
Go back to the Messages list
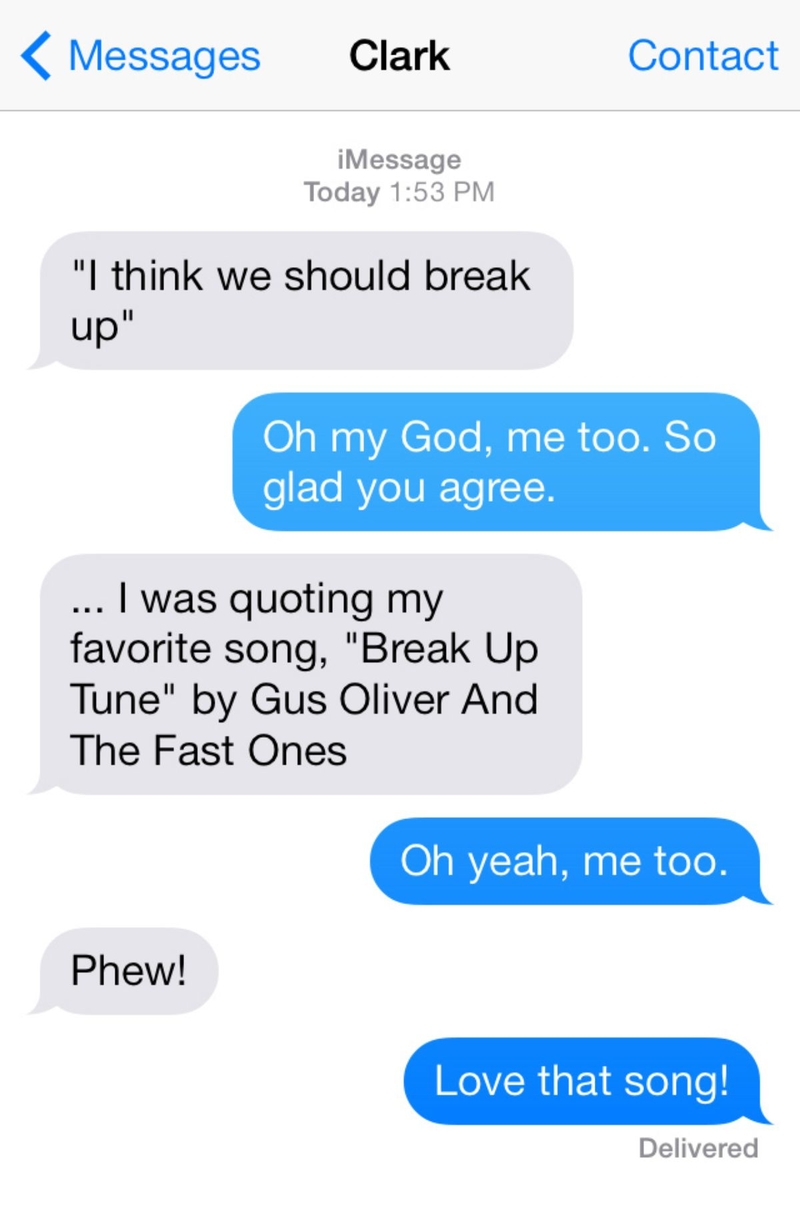140,56
